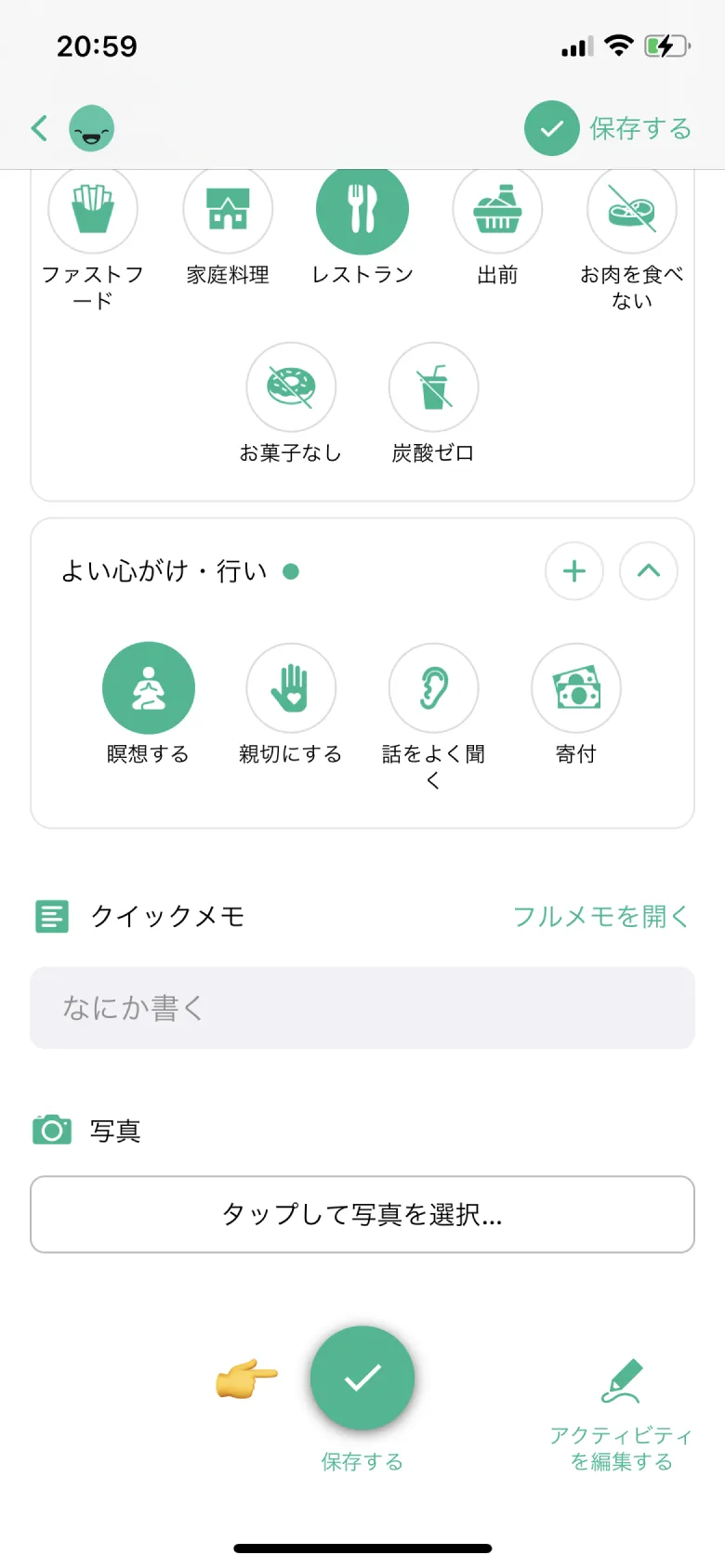Image resolution: width=725 pixels, height=1568 pixels.
Task: Tap the なにか書く quick memo field
Action: 362,1008
